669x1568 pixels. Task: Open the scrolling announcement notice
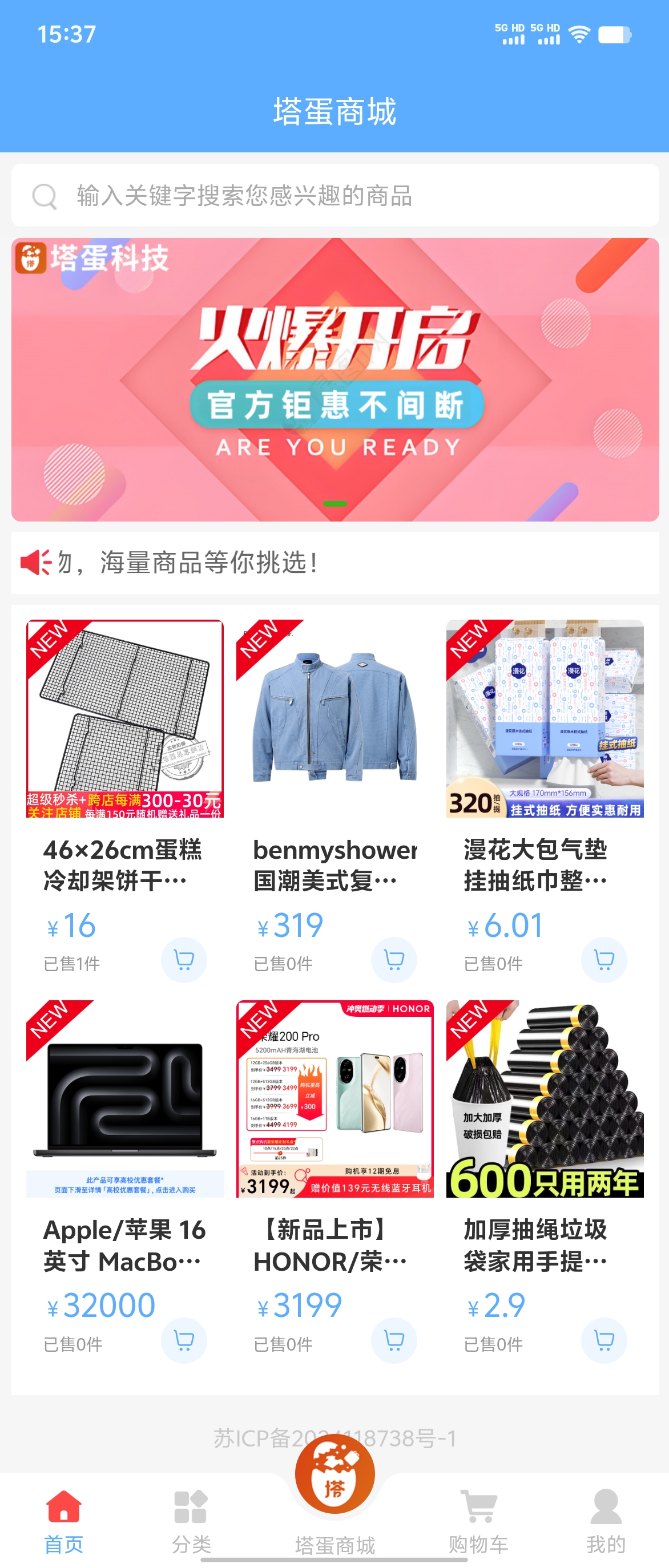click(x=335, y=563)
